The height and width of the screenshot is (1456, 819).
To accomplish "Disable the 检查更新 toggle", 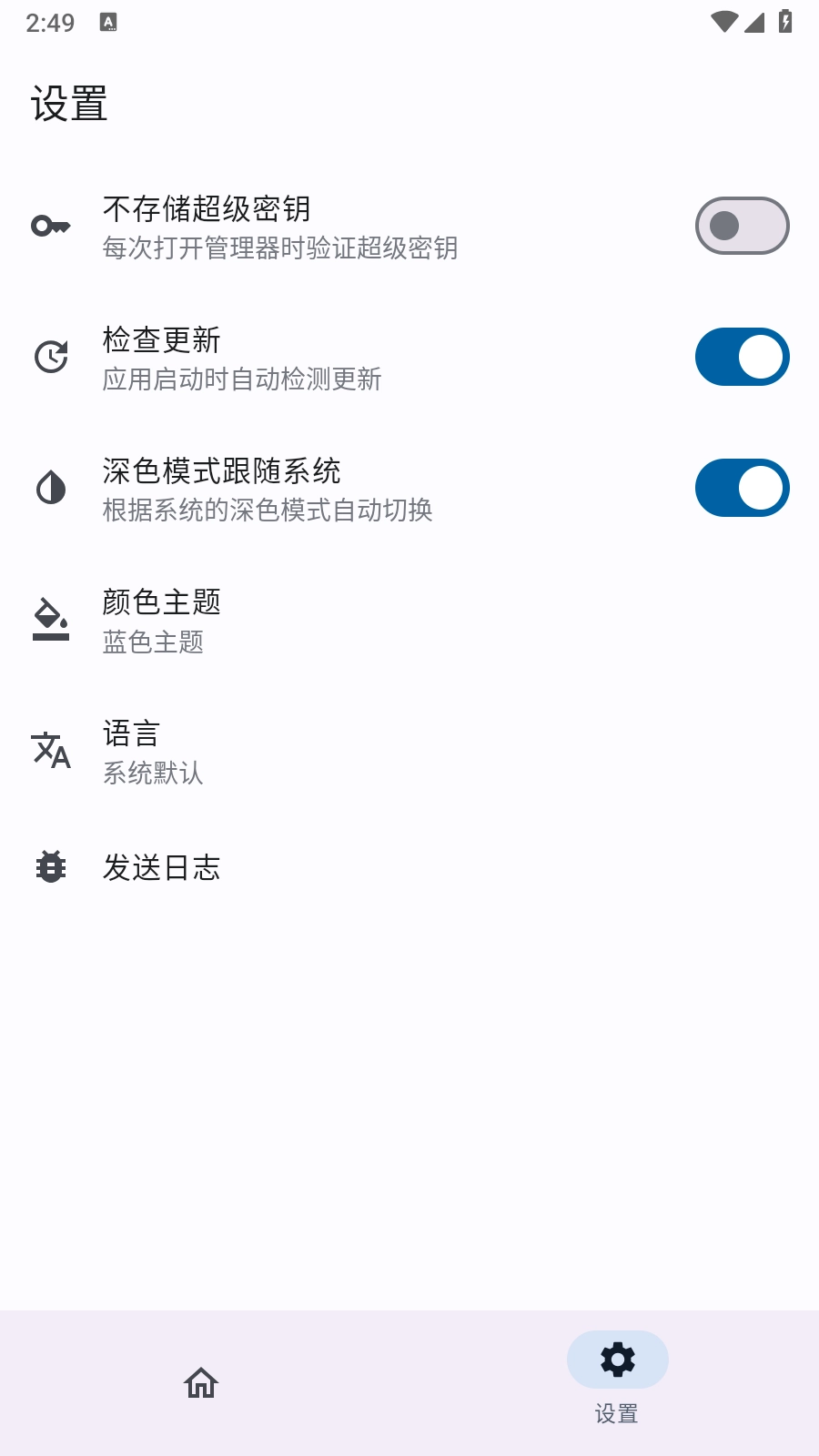I will (x=742, y=356).
